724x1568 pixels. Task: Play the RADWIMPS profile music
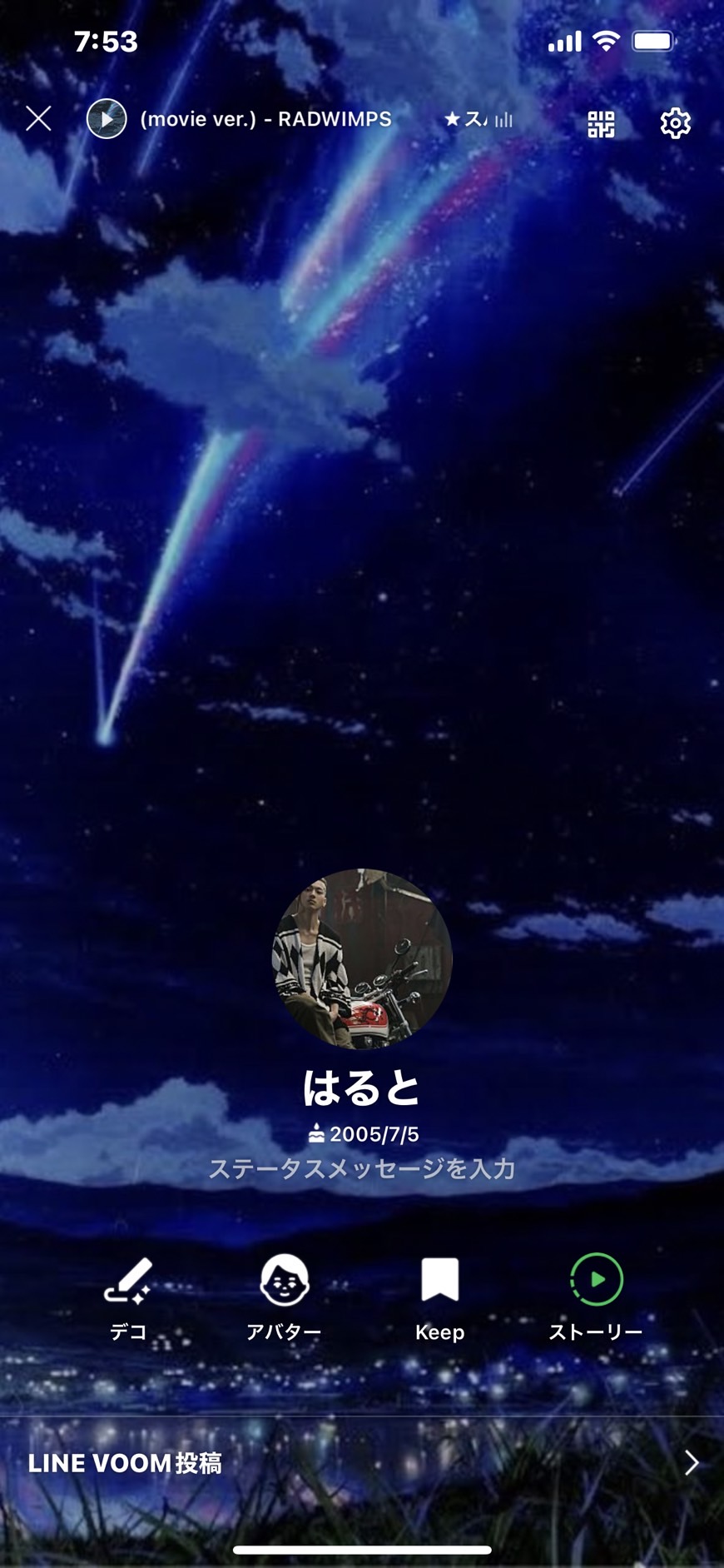coord(107,119)
